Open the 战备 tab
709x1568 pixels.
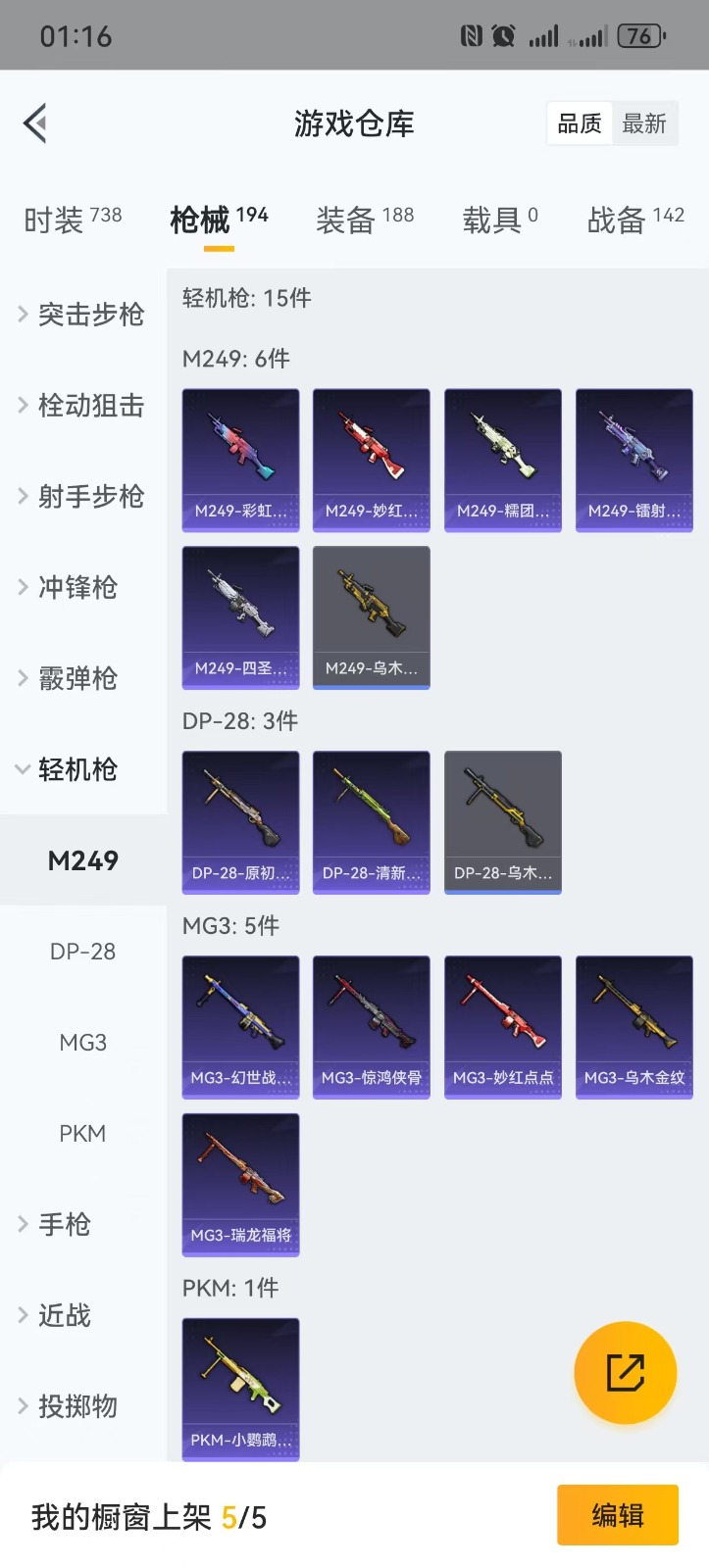click(634, 220)
